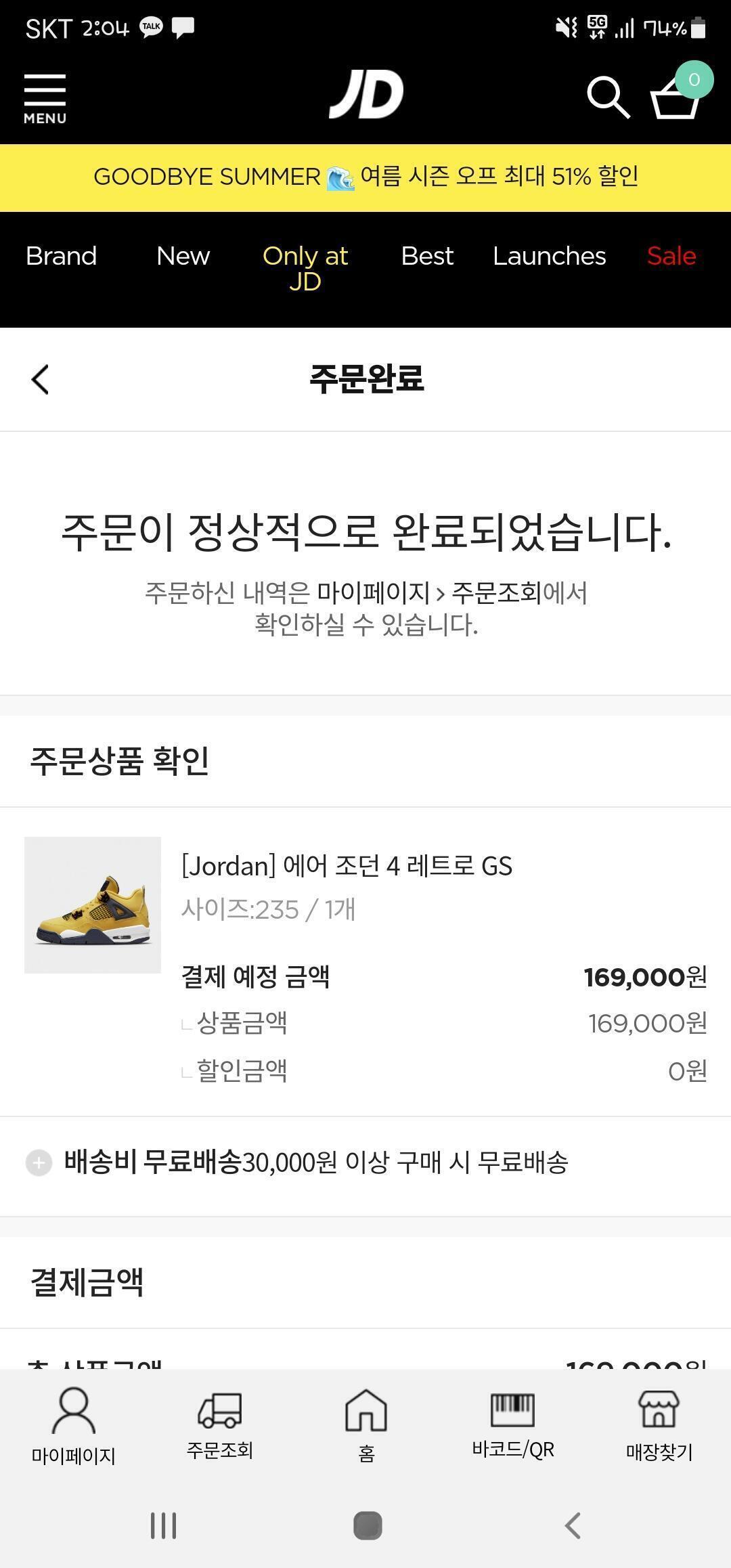Open the GOODBYE SUMMER sale banner
The width and height of the screenshot is (731, 1568).
pos(365,177)
